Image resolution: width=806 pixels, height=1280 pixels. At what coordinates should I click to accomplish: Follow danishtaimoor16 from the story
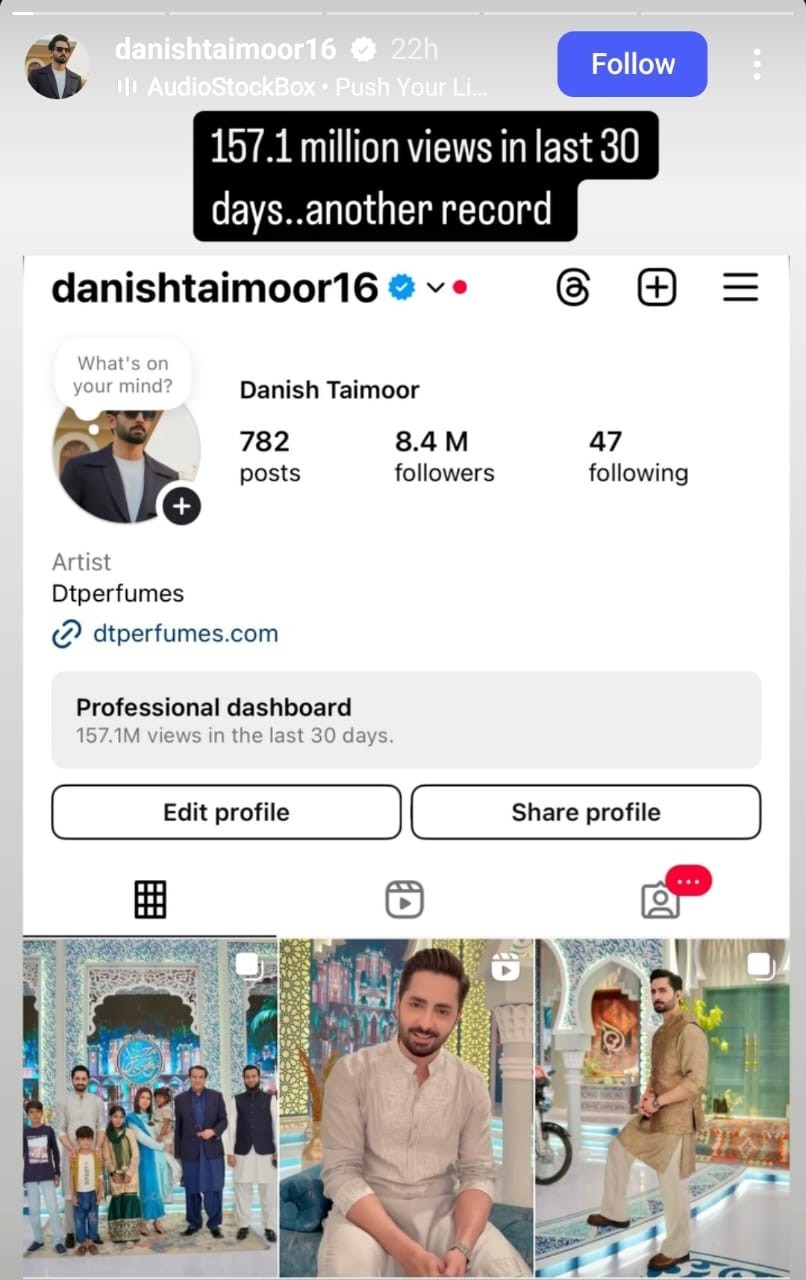[x=632, y=64]
